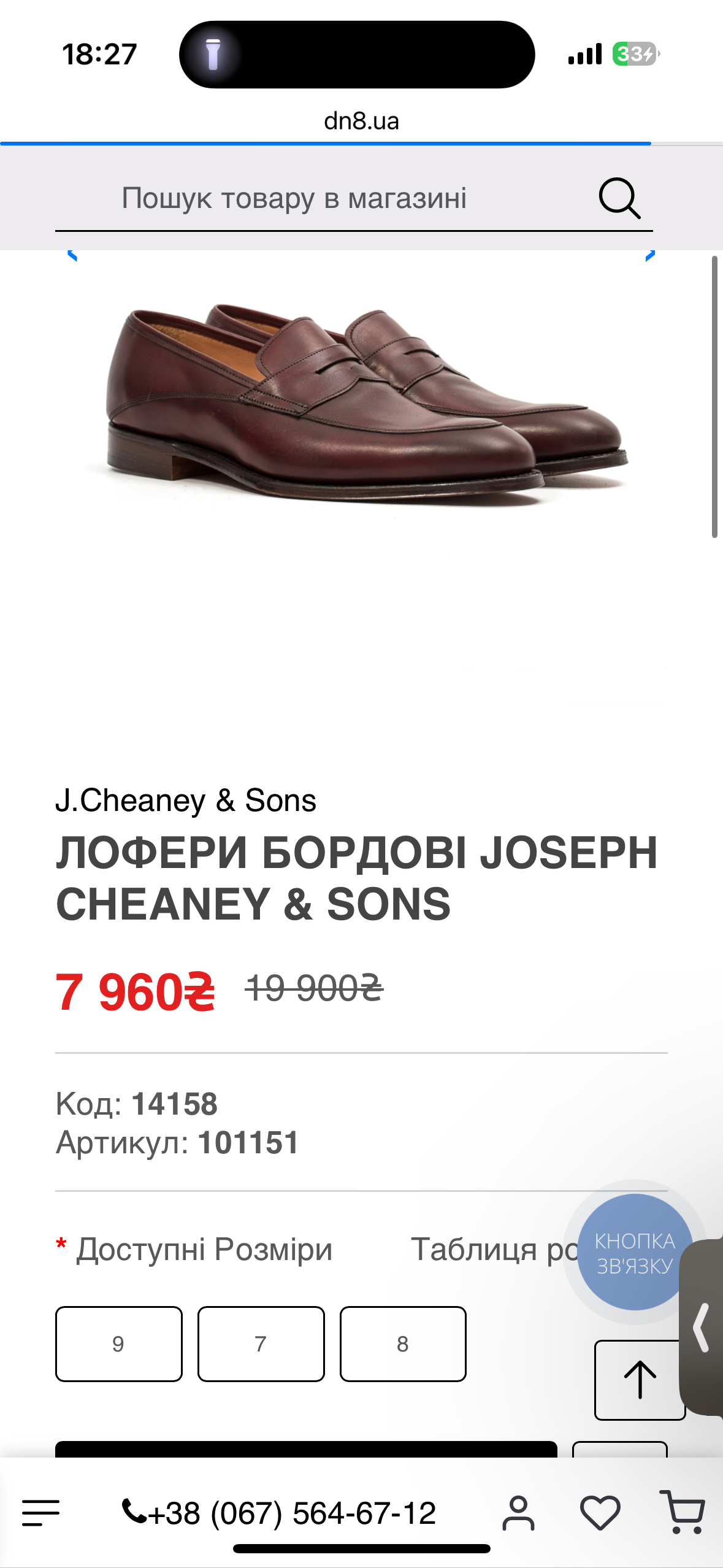Open the loafers product photo

(361, 405)
